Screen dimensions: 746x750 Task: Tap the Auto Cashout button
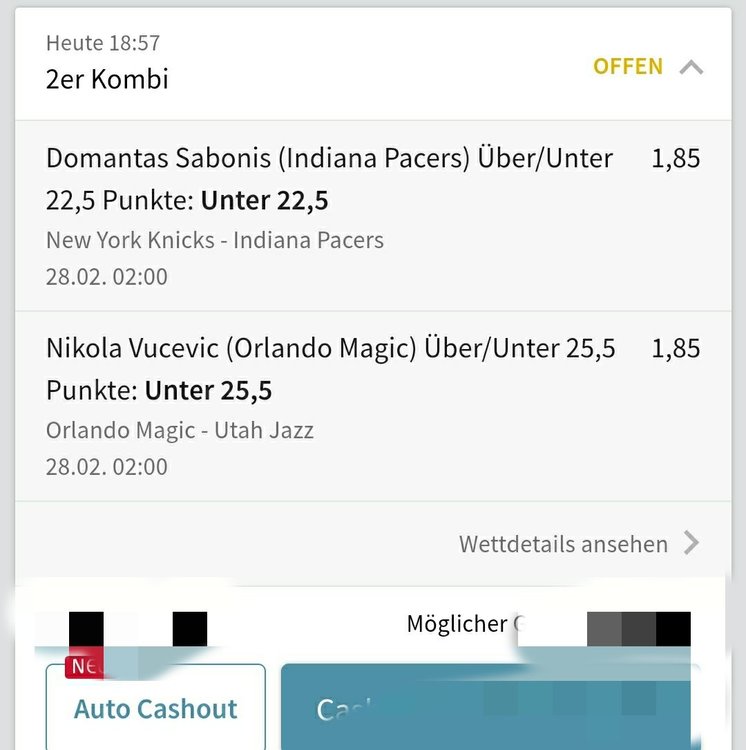(156, 708)
